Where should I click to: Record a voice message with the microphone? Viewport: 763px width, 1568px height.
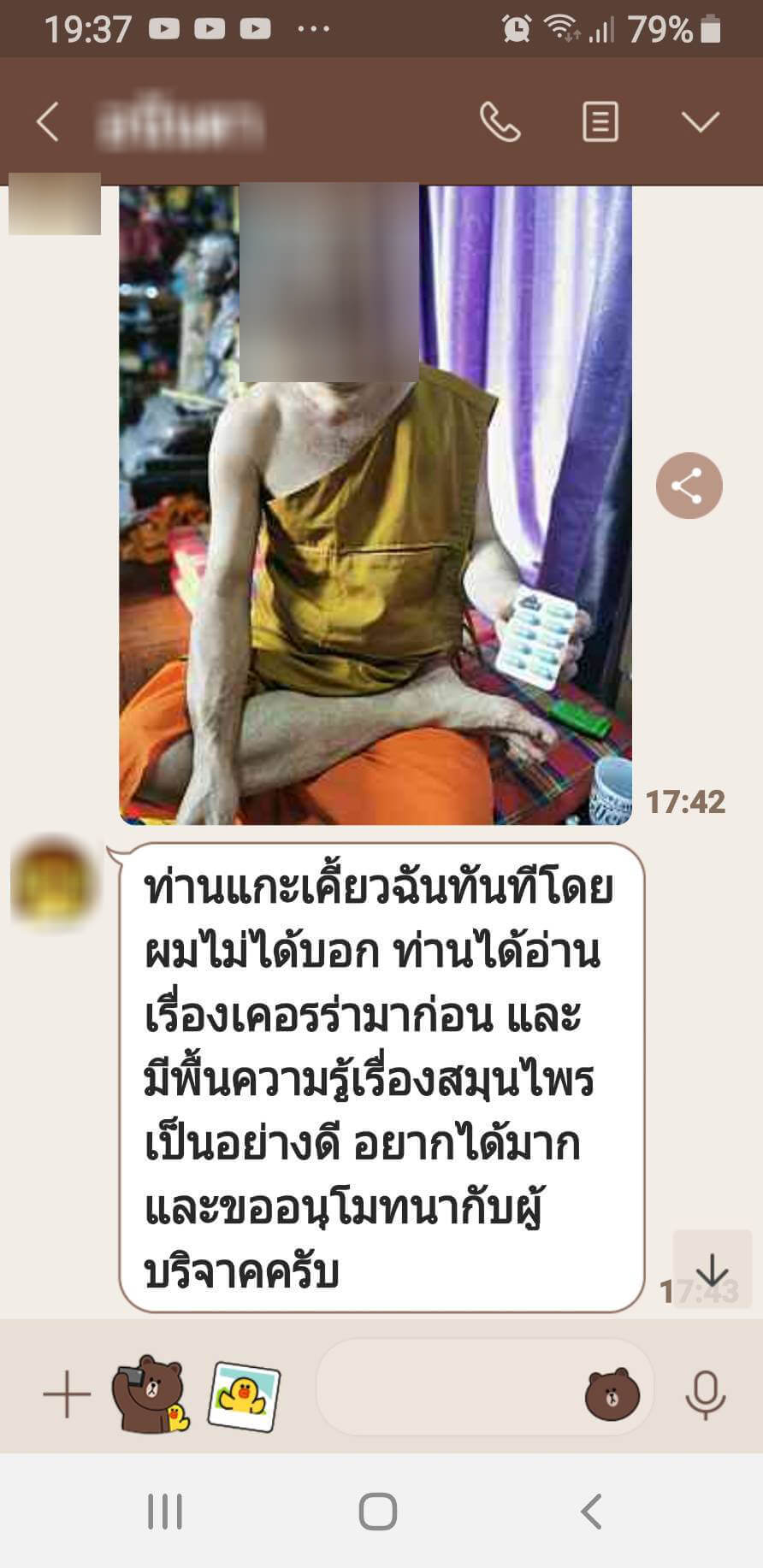coord(705,1394)
